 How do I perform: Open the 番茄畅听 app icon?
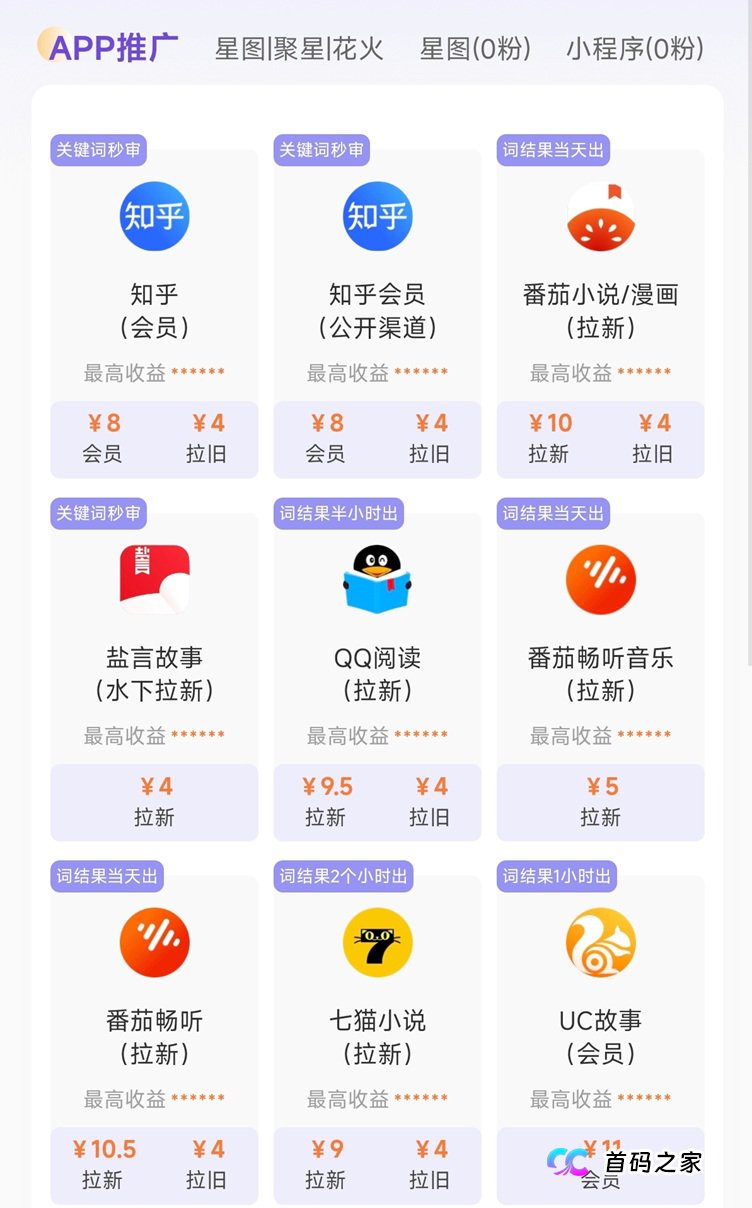(x=154, y=941)
